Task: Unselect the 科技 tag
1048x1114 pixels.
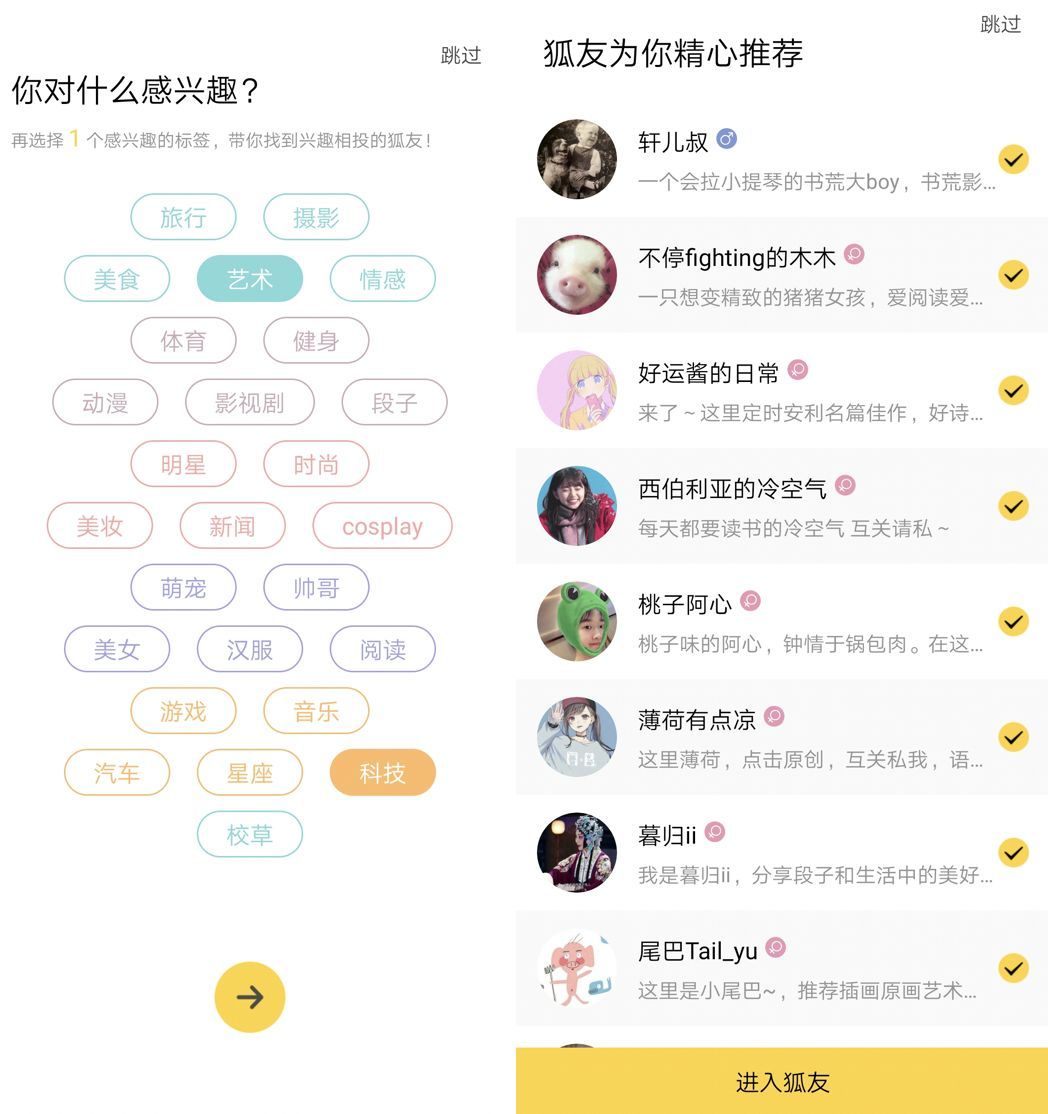Action: (383, 773)
